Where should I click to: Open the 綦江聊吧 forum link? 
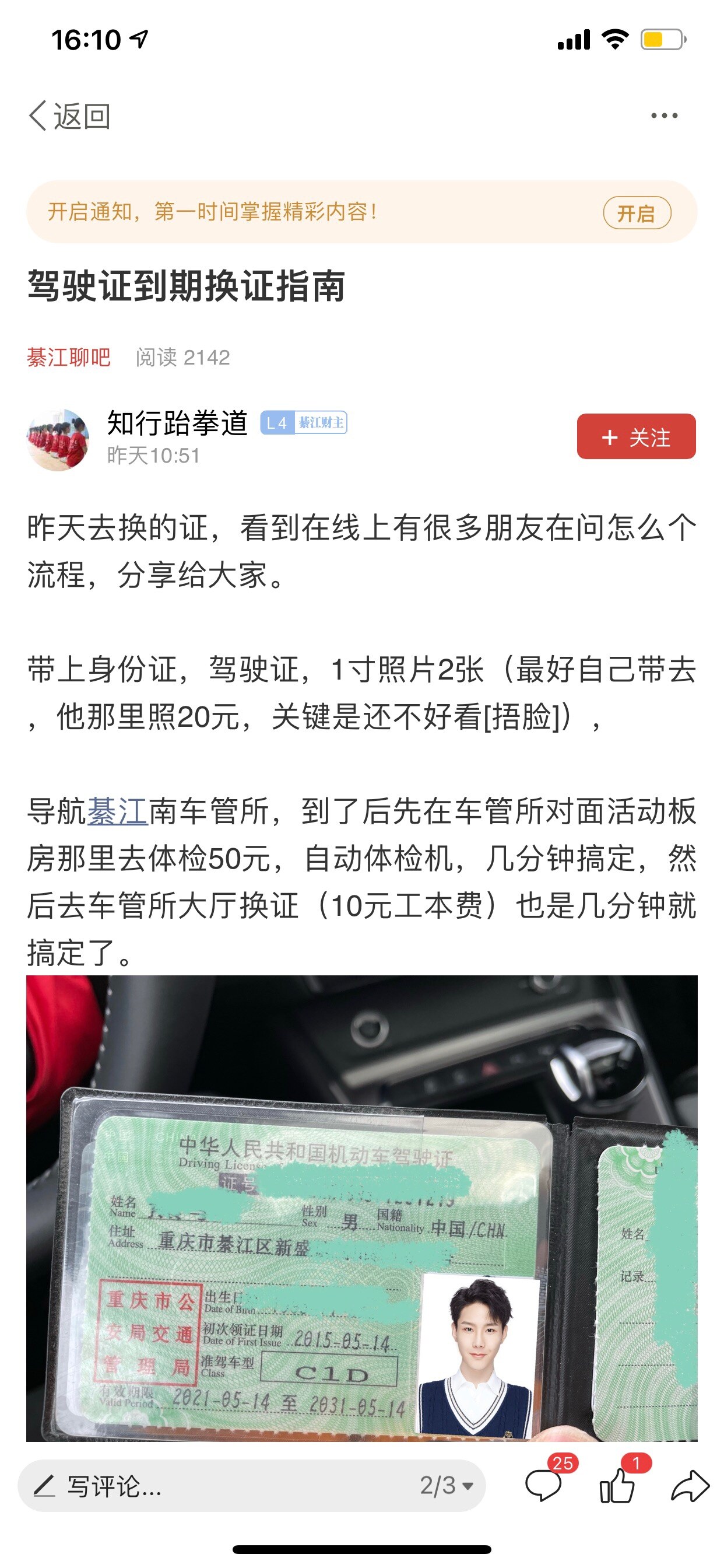[69, 358]
